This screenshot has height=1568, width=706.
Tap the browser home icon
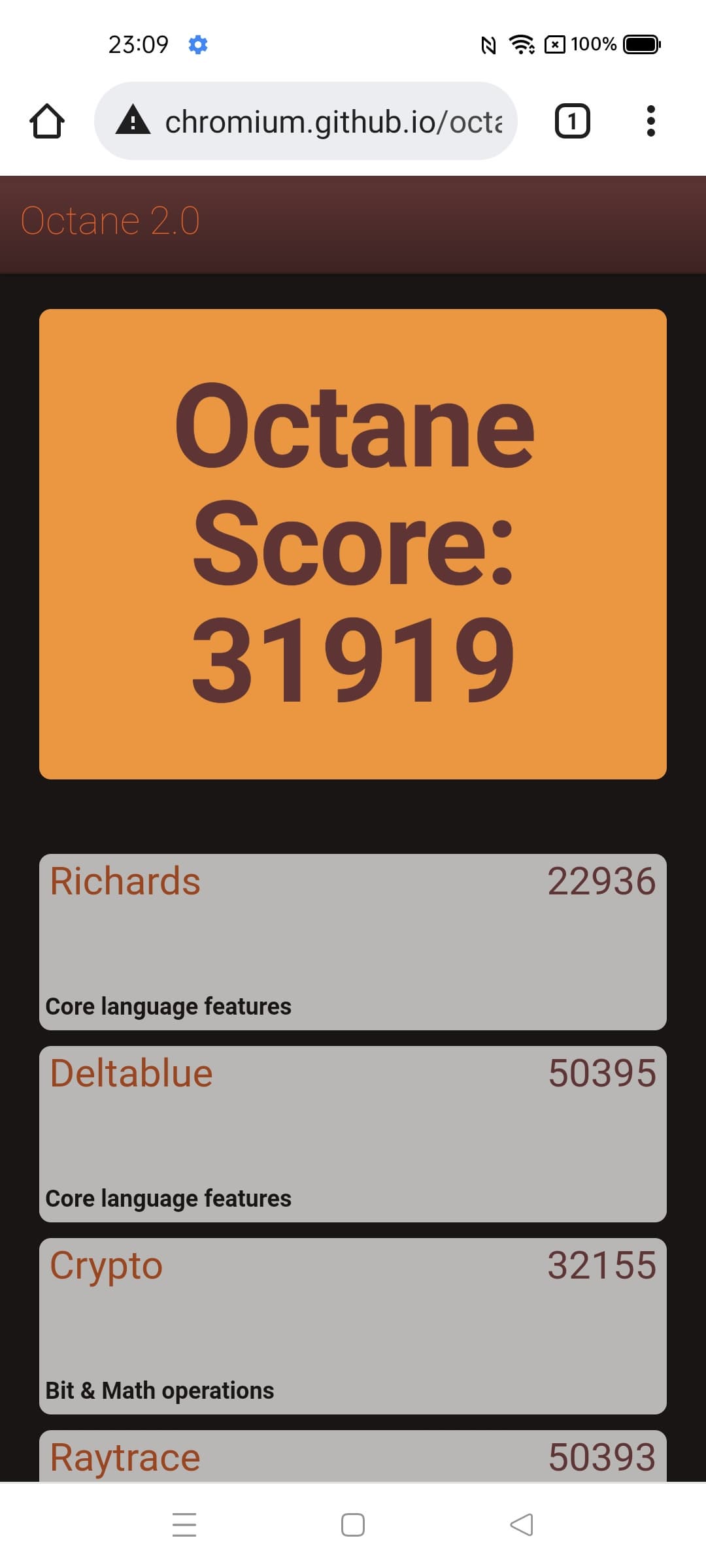click(47, 122)
